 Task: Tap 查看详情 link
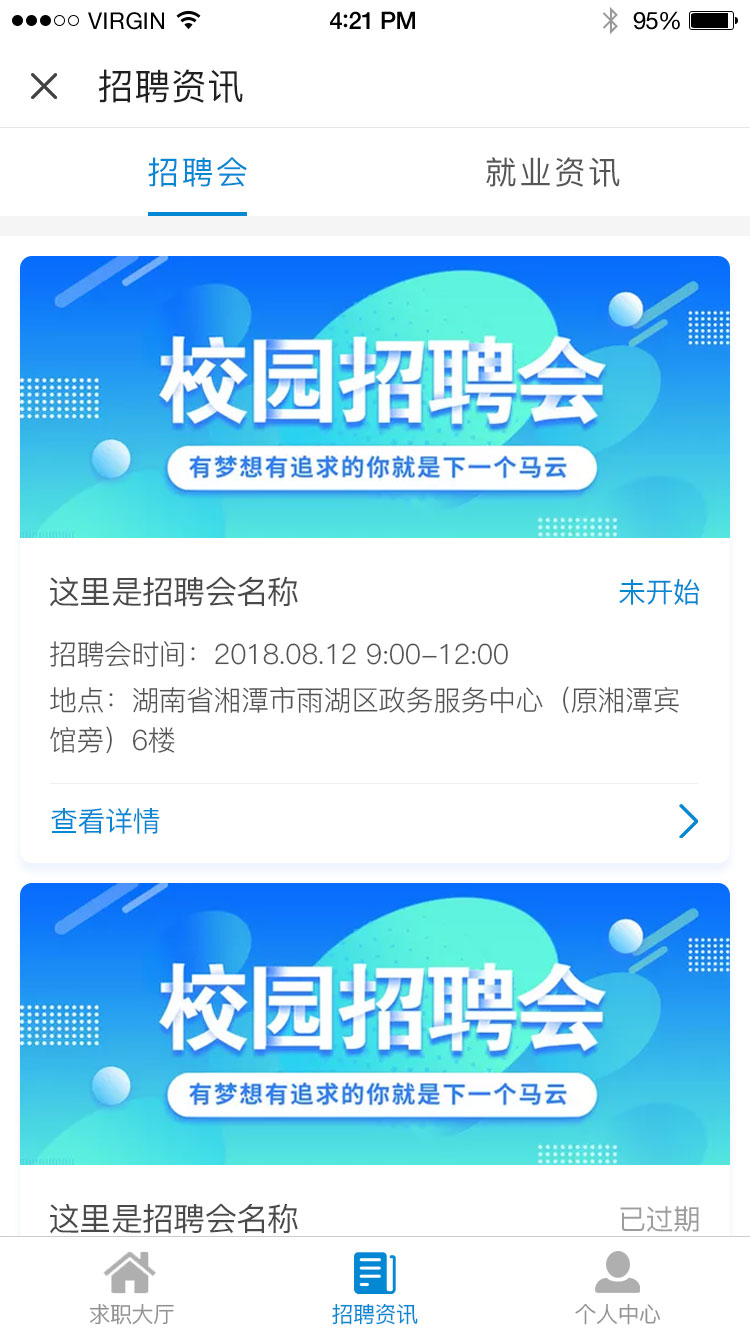[105, 822]
